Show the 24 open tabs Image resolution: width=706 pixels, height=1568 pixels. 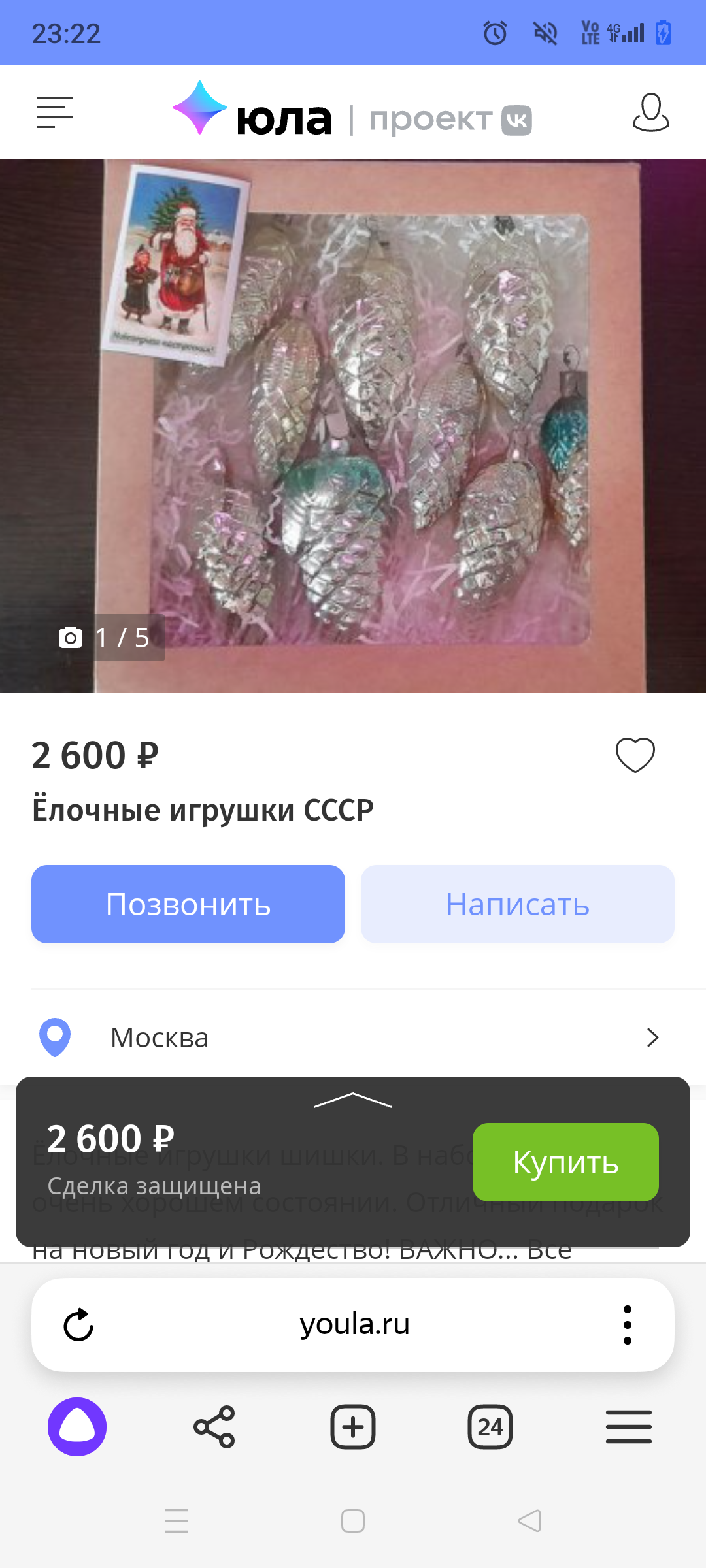click(x=490, y=1427)
